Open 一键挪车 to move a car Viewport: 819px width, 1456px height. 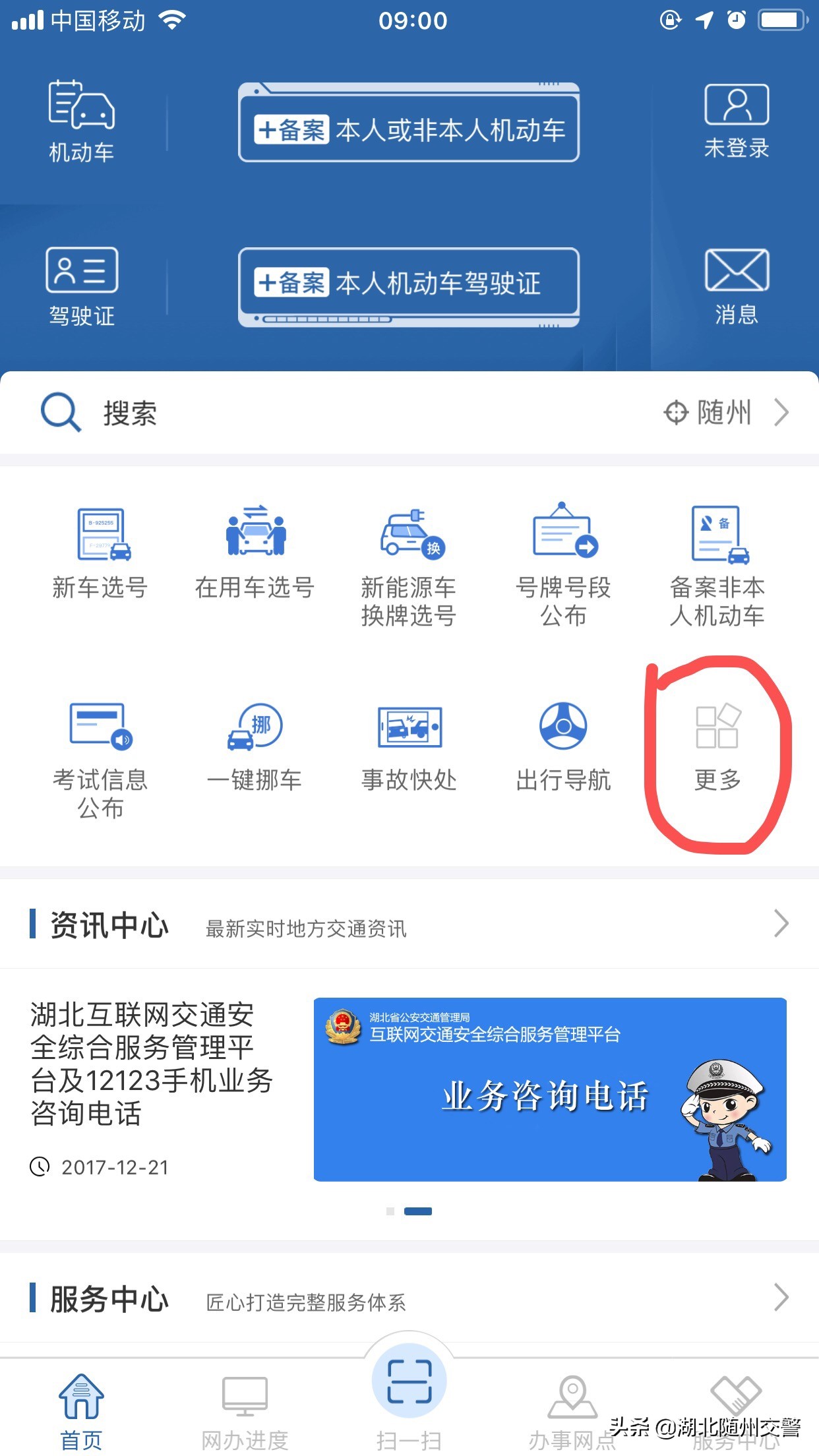[x=256, y=748]
